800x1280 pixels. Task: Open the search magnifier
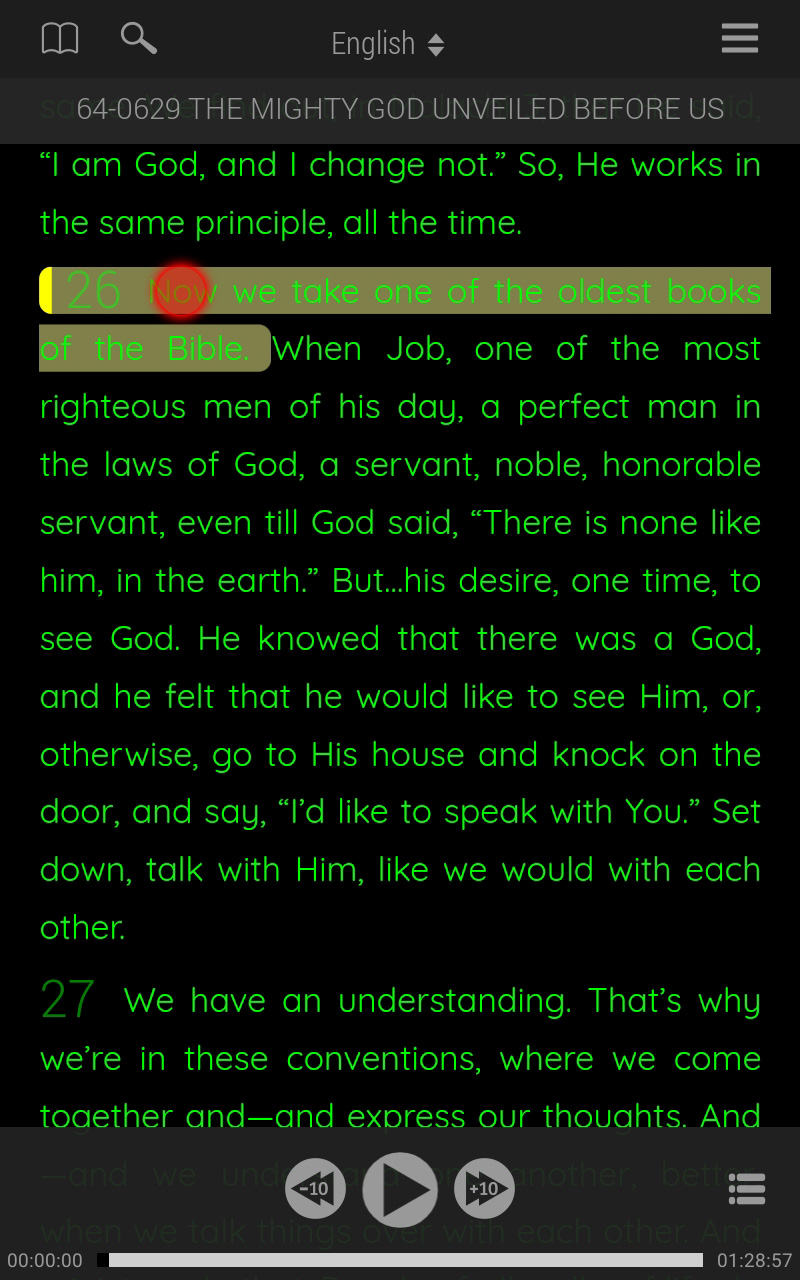[139, 39]
